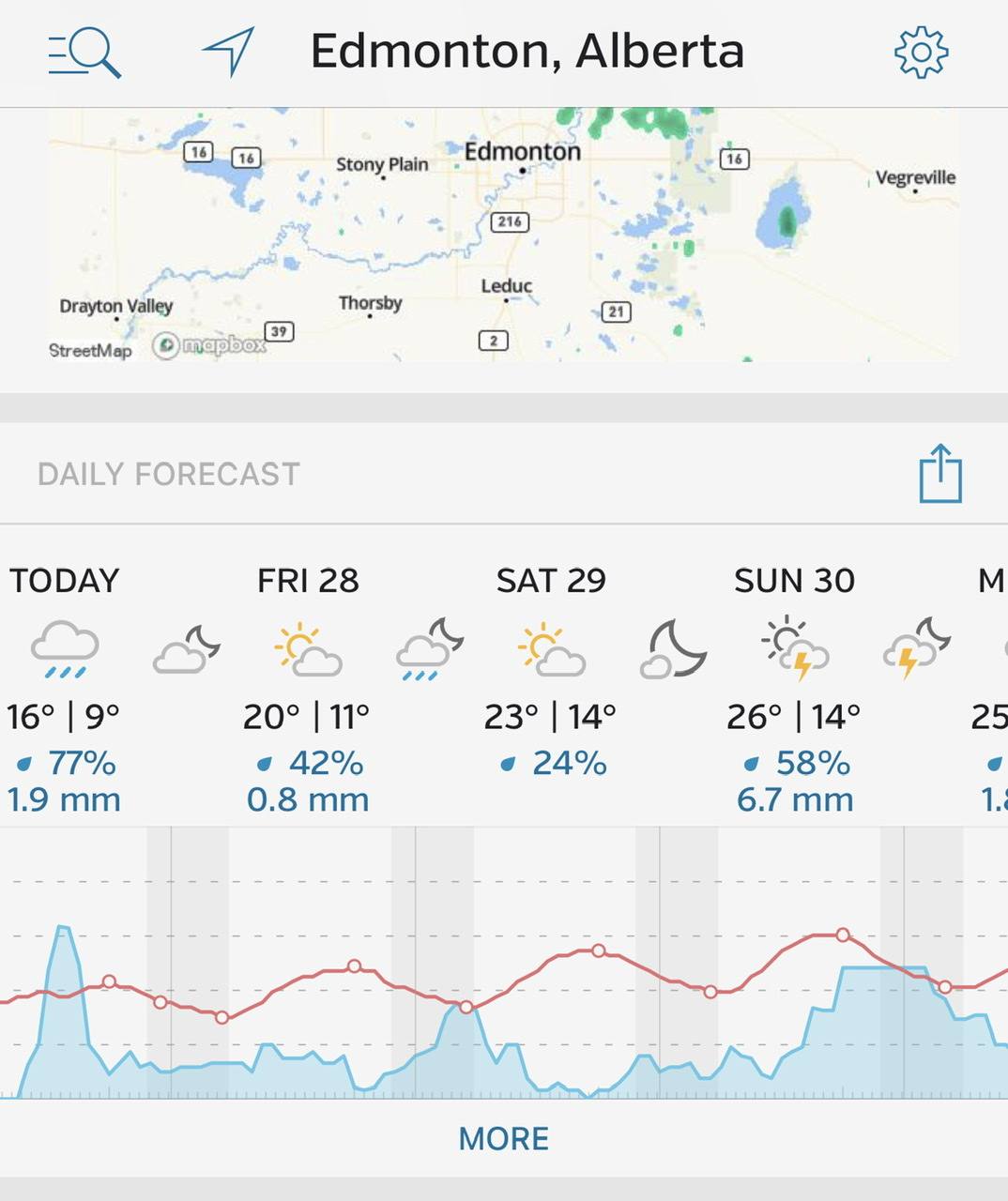1008x1201 pixels.
Task: Share the daily forecast
Action: 939,474
